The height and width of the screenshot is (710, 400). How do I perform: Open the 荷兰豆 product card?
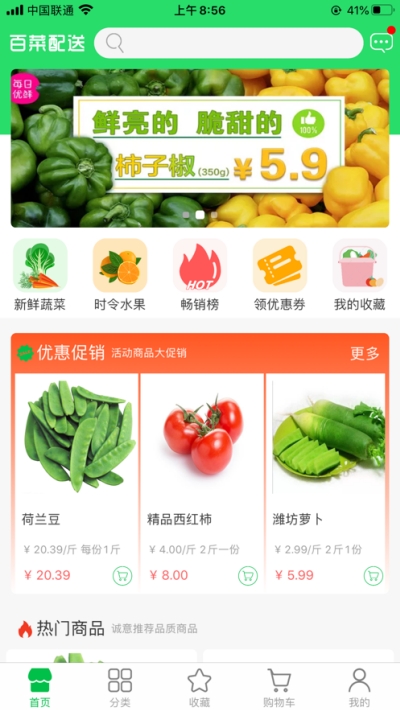77,482
